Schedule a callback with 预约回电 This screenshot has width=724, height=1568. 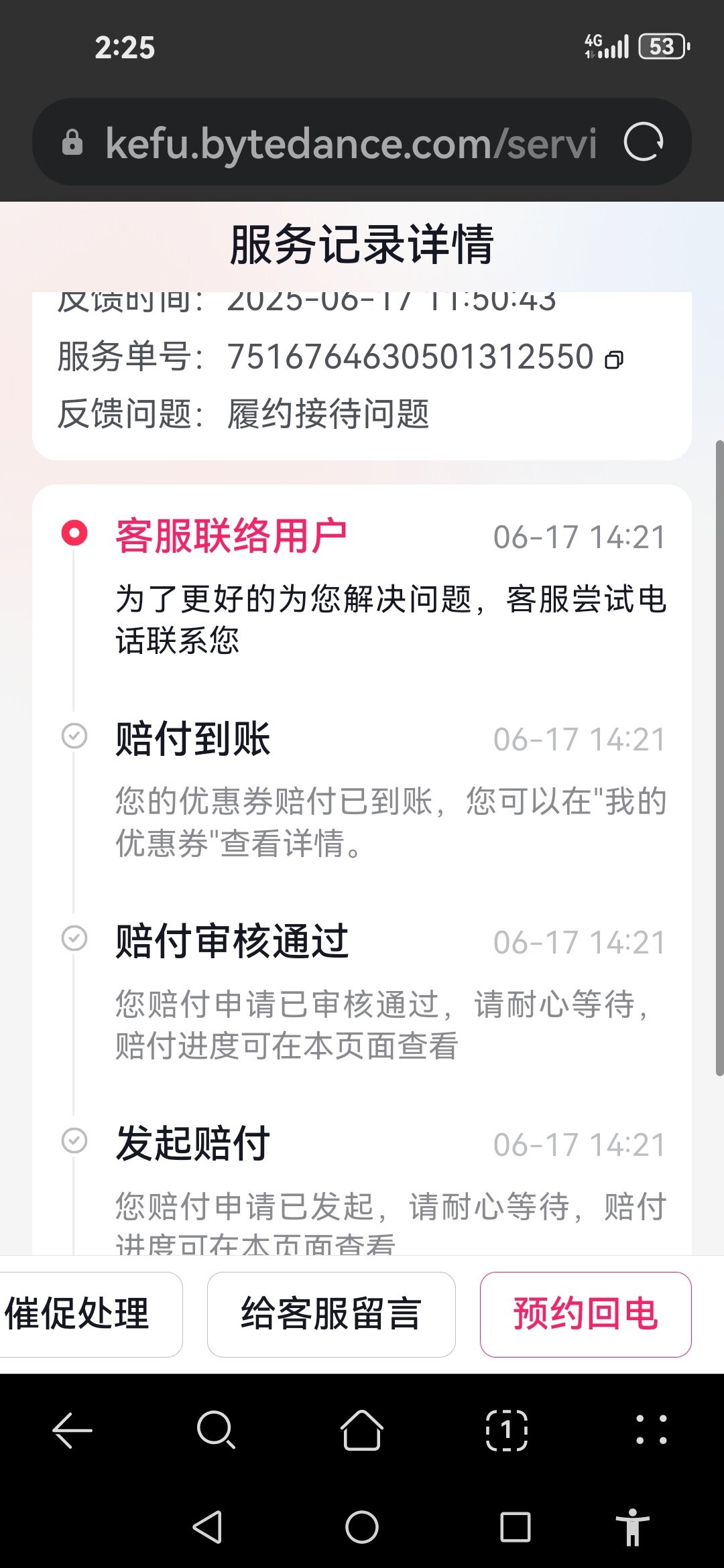coord(585,1314)
